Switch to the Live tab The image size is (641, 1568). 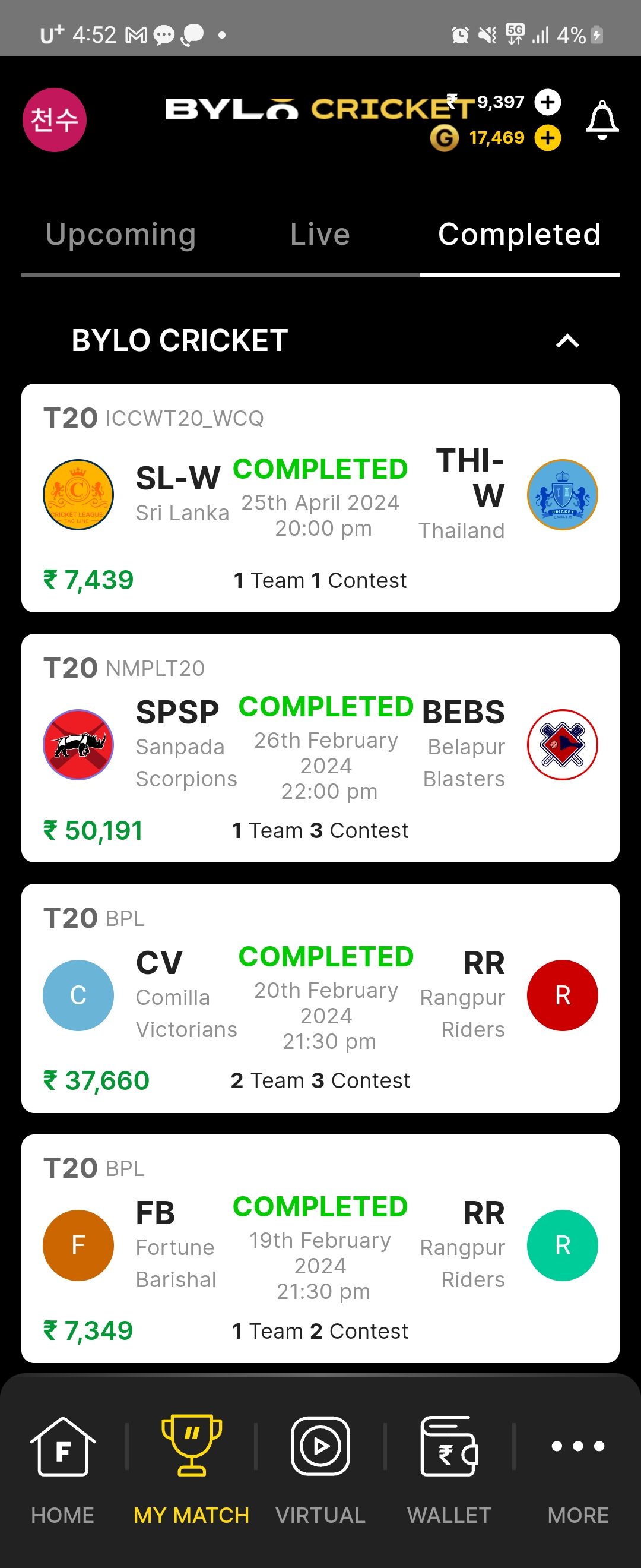tap(320, 235)
